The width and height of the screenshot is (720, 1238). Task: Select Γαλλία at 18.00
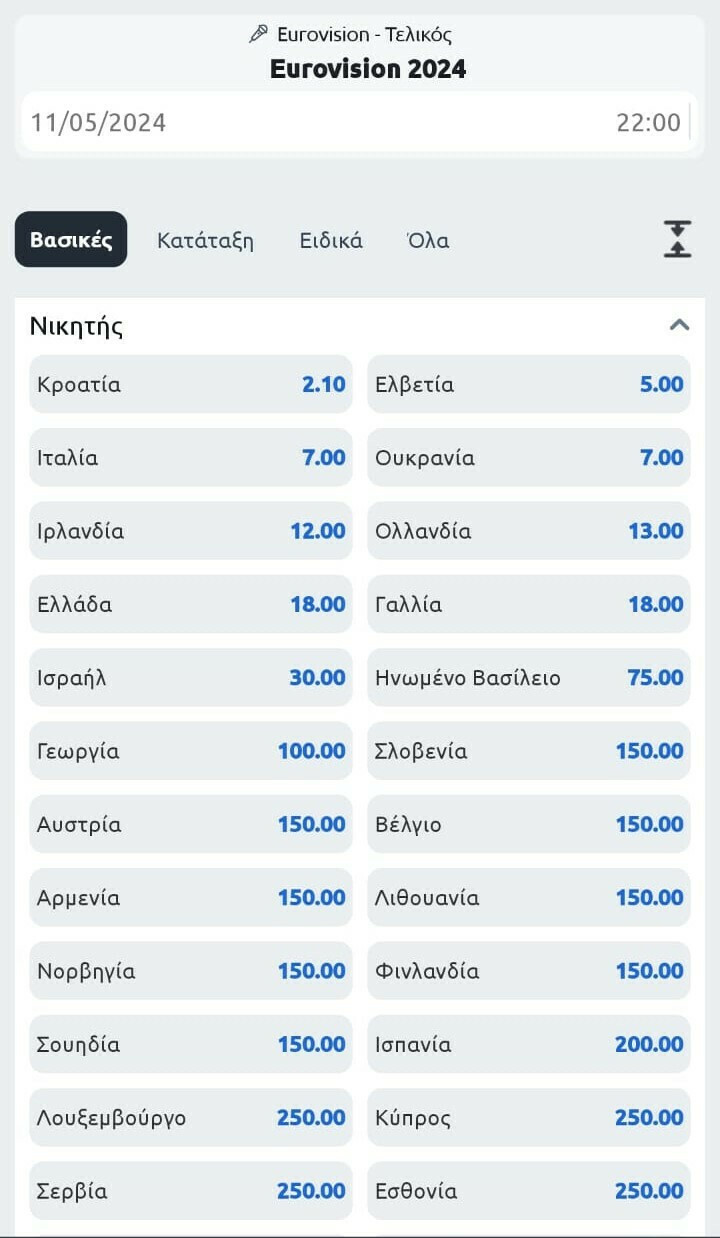[x=528, y=604]
